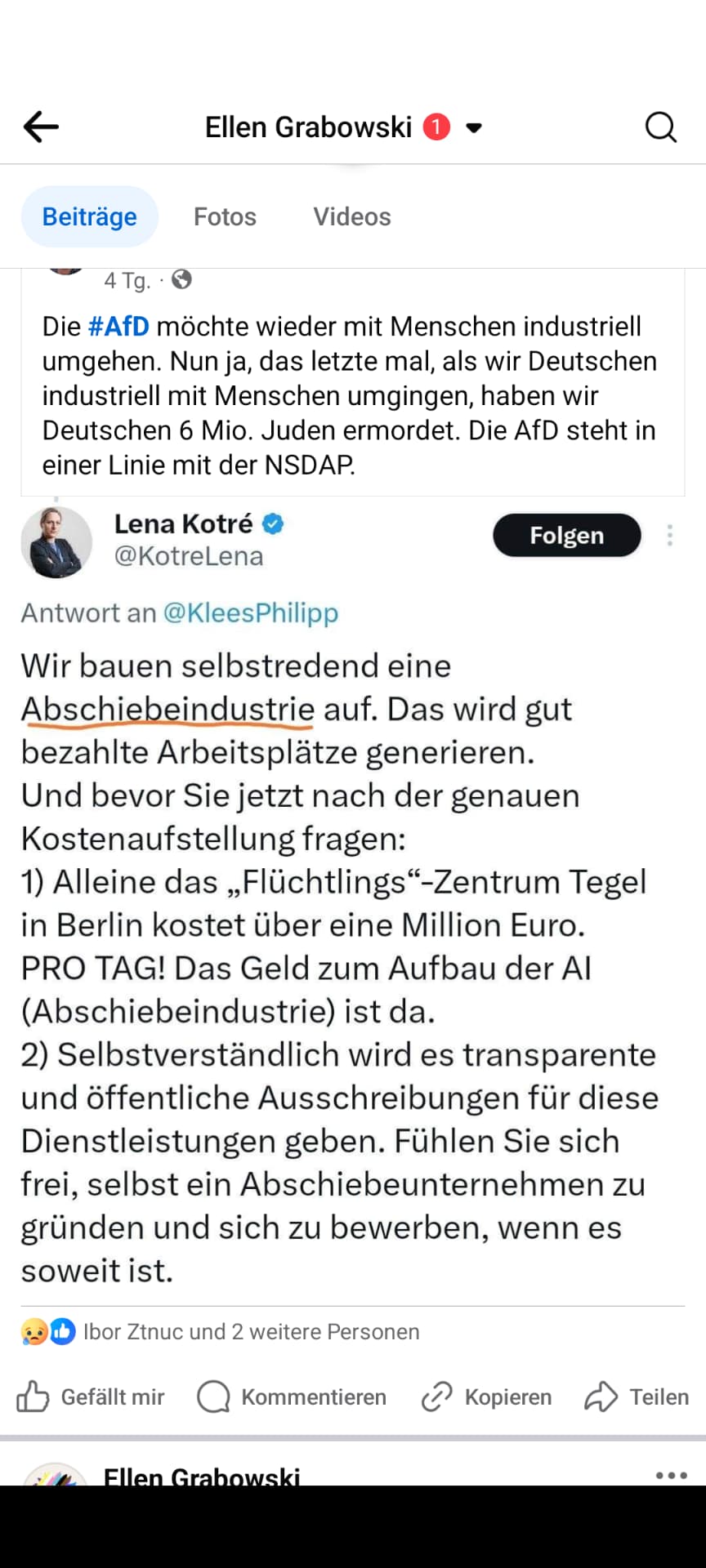Switch to the Fotos tab
The width and height of the screenshot is (706, 1568).
[x=225, y=216]
